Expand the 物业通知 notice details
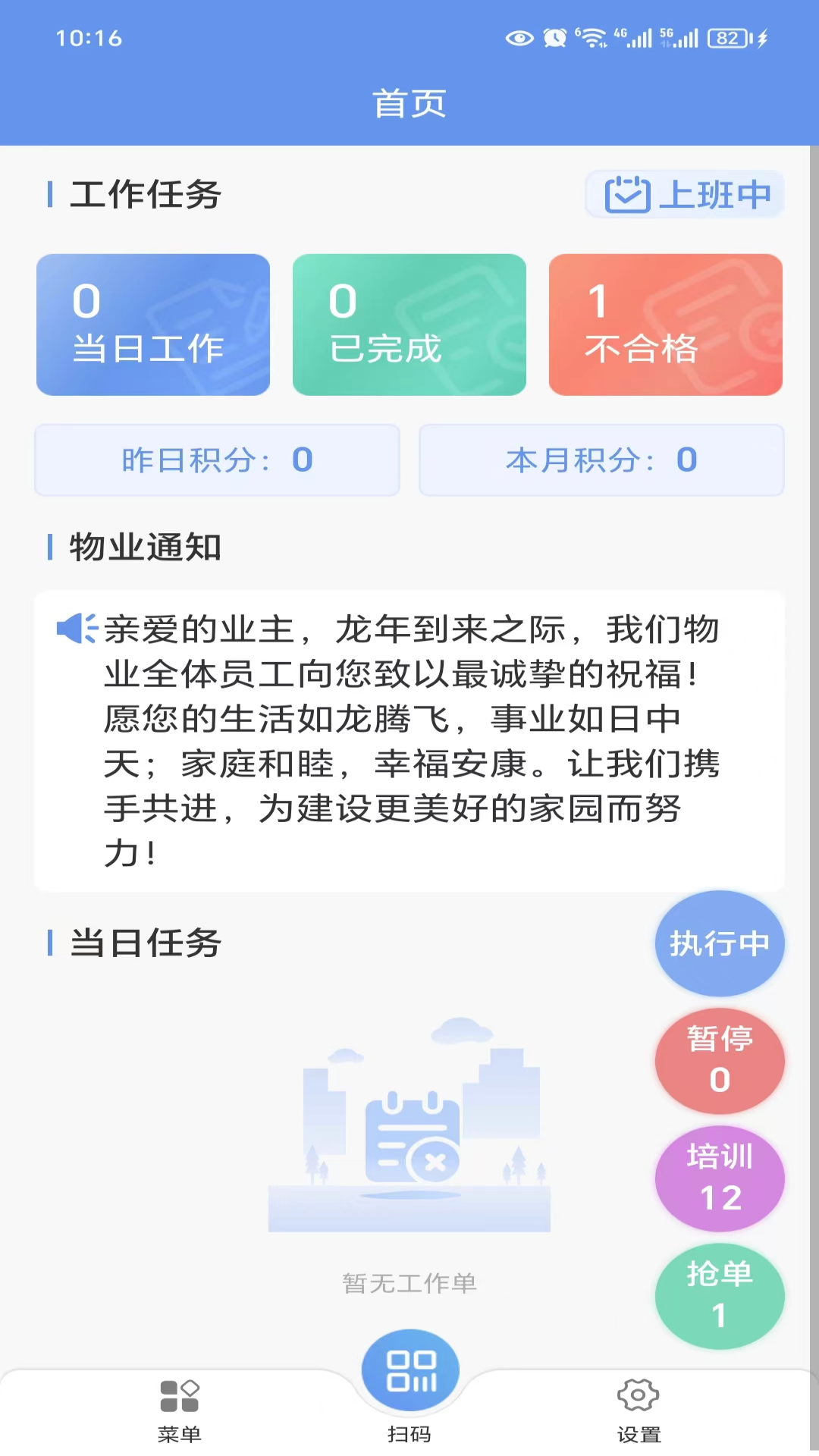Viewport: 819px width, 1456px height. pyautogui.click(x=409, y=736)
